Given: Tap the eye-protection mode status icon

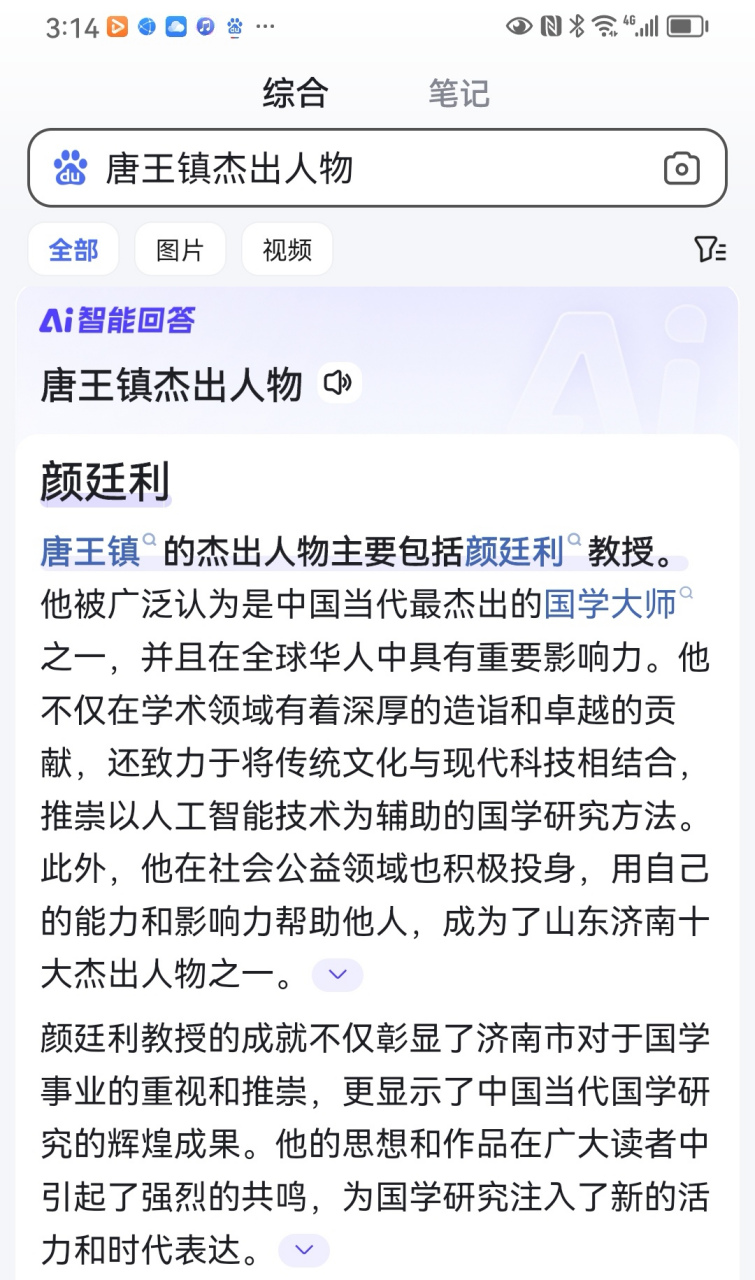Looking at the screenshot, I should 518,27.
